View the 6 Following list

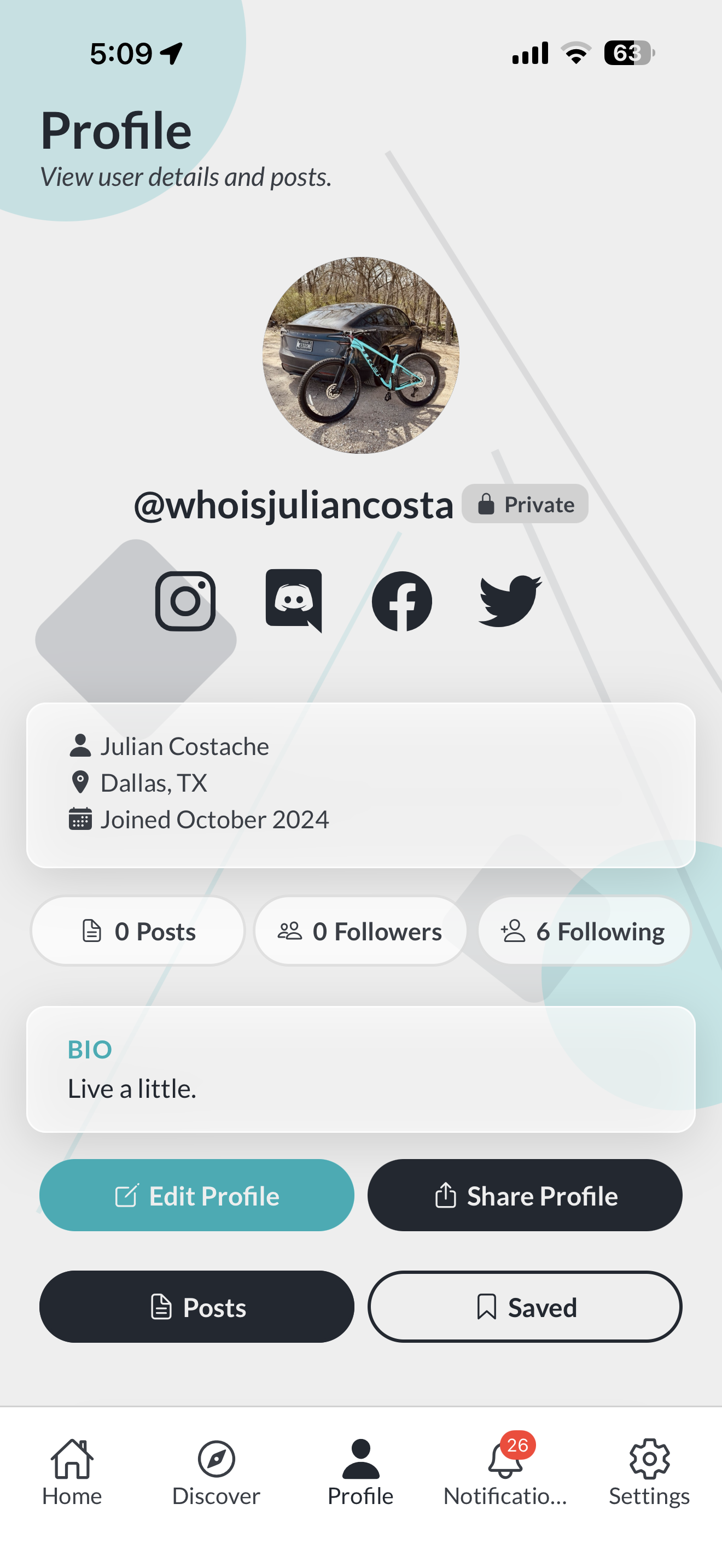[584, 931]
